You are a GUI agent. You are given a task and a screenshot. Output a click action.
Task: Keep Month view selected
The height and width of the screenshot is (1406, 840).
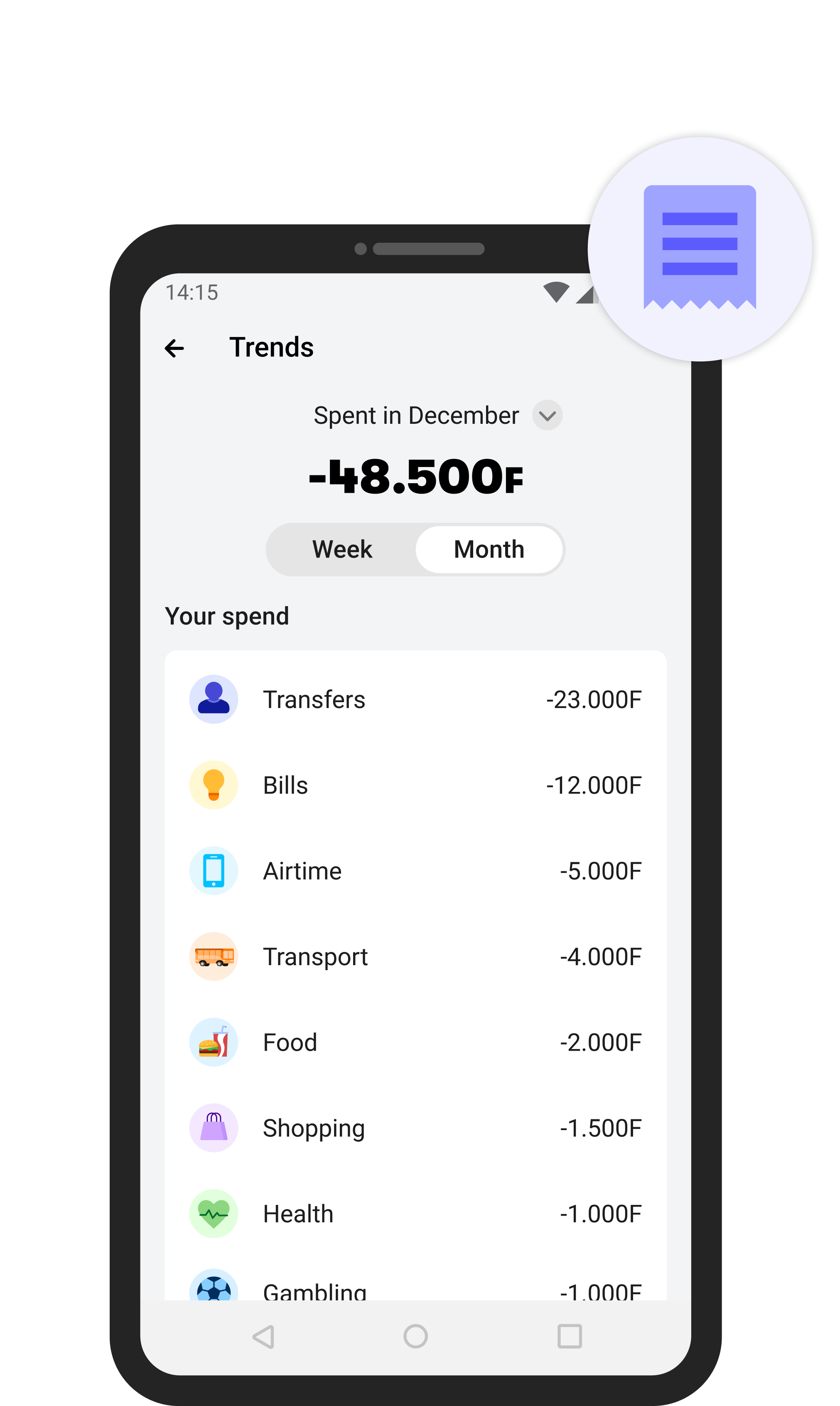489,549
